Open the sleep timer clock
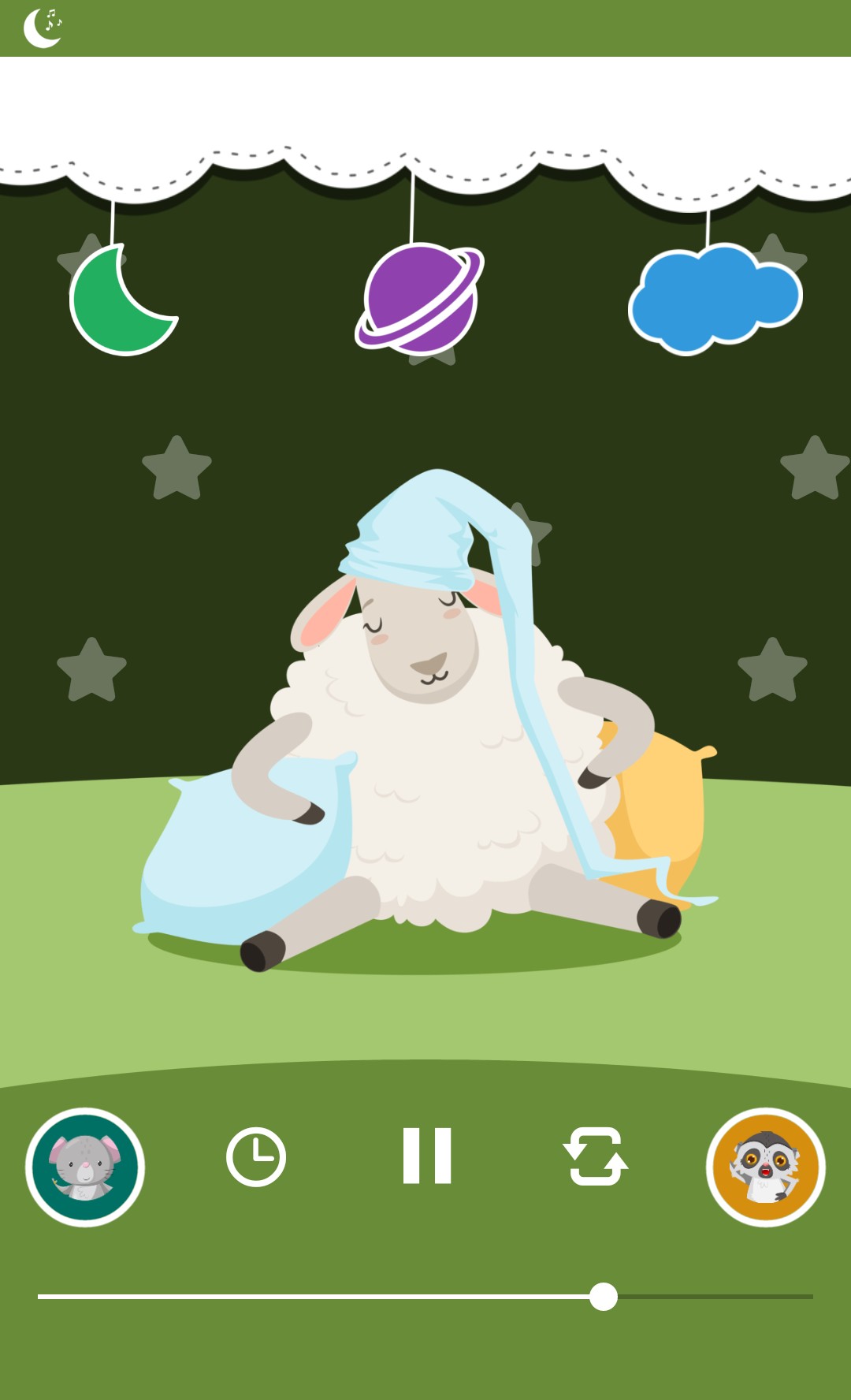The image size is (851, 1400). coord(256,1157)
